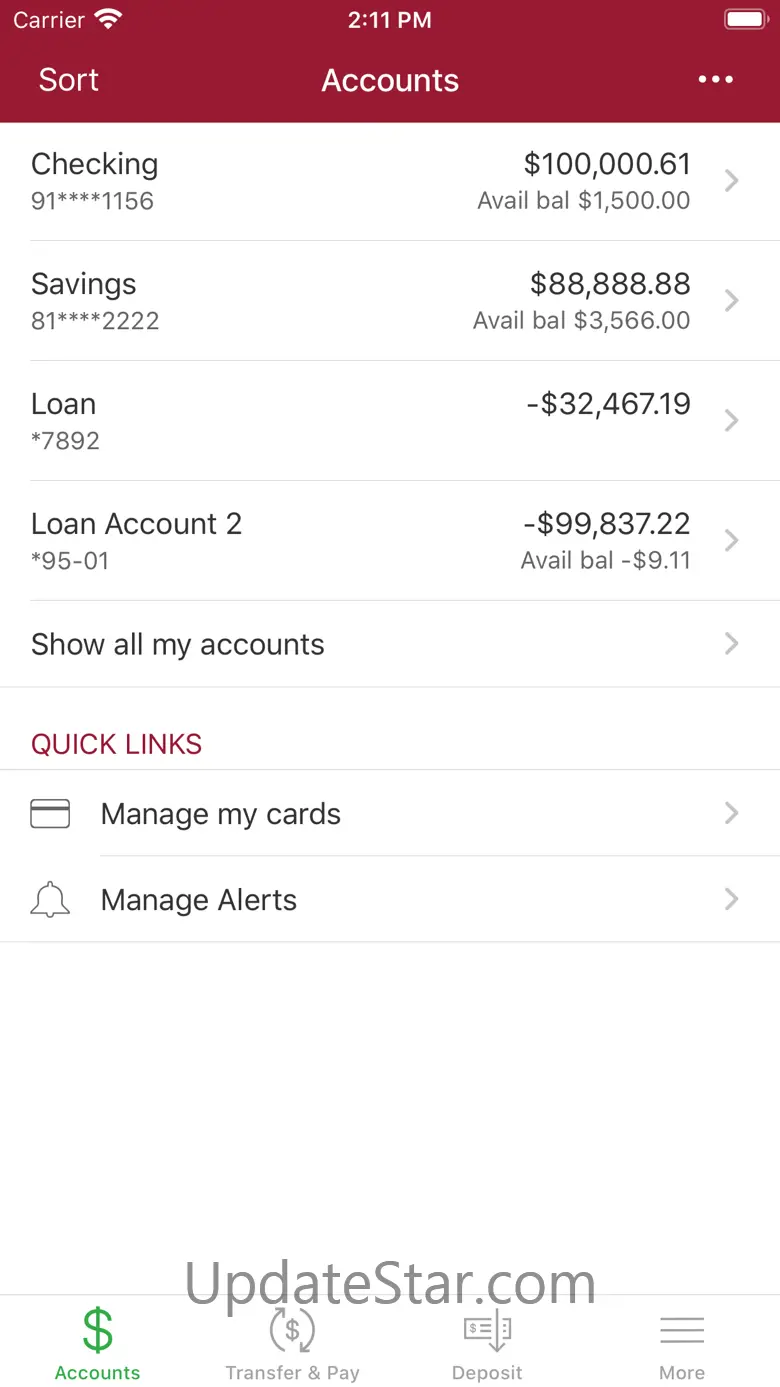Switch to the Deposit tab

[x=487, y=1343]
